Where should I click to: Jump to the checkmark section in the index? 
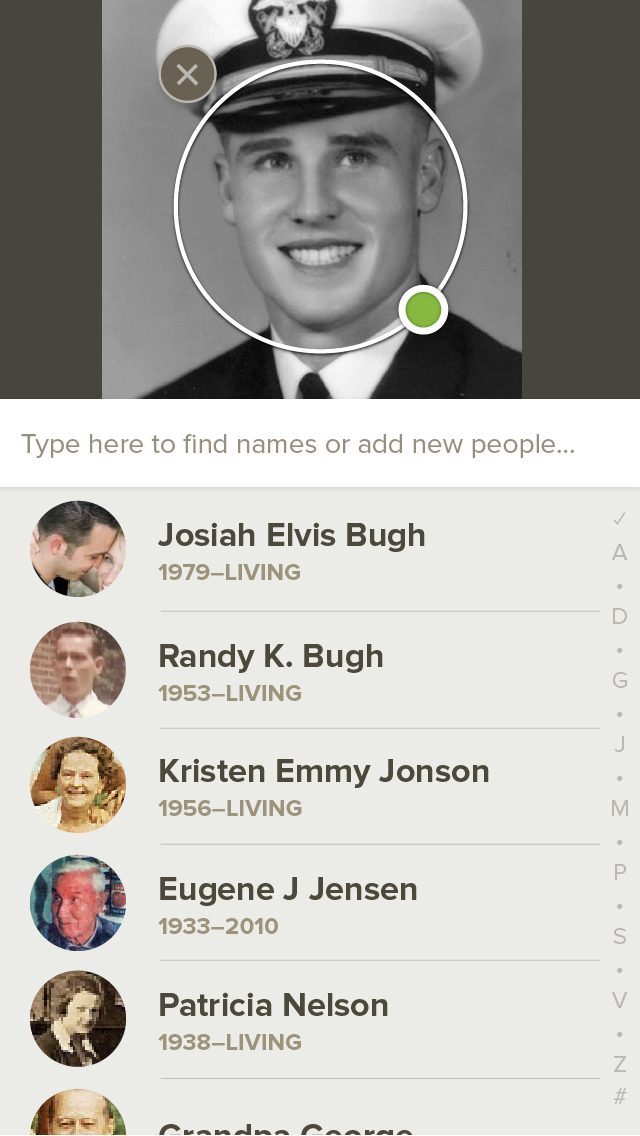620,518
